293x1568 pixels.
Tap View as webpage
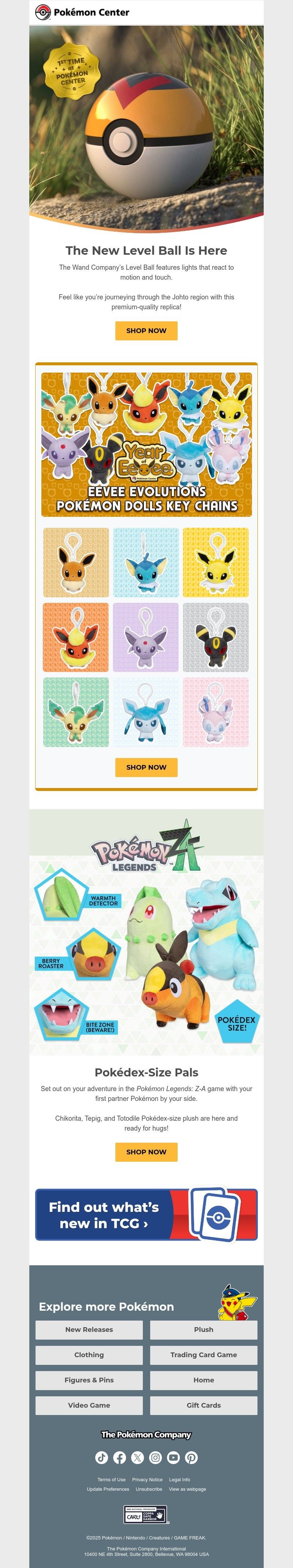[x=187, y=1489]
